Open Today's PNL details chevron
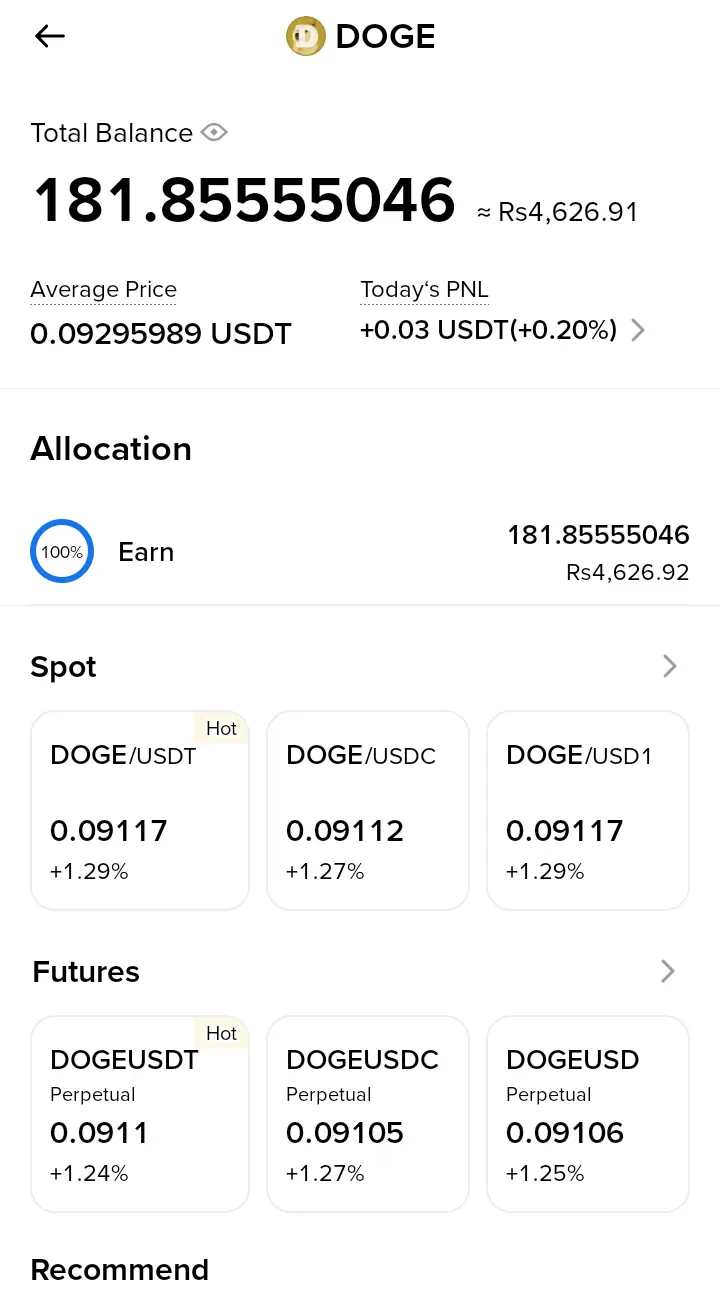The width and height of the screenshot is (720, 1290). coord(638,331)
